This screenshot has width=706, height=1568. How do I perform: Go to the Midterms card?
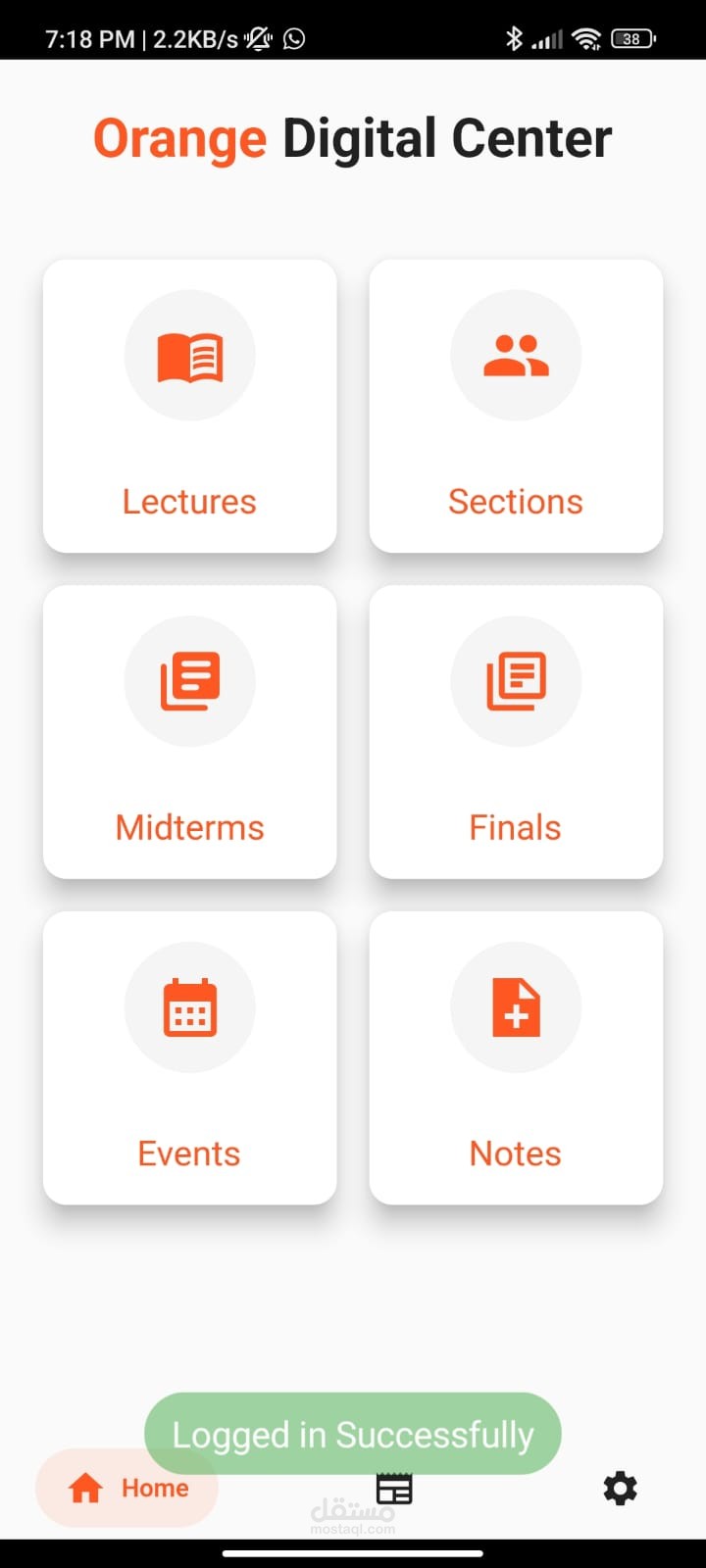click(x=189, y=731)
